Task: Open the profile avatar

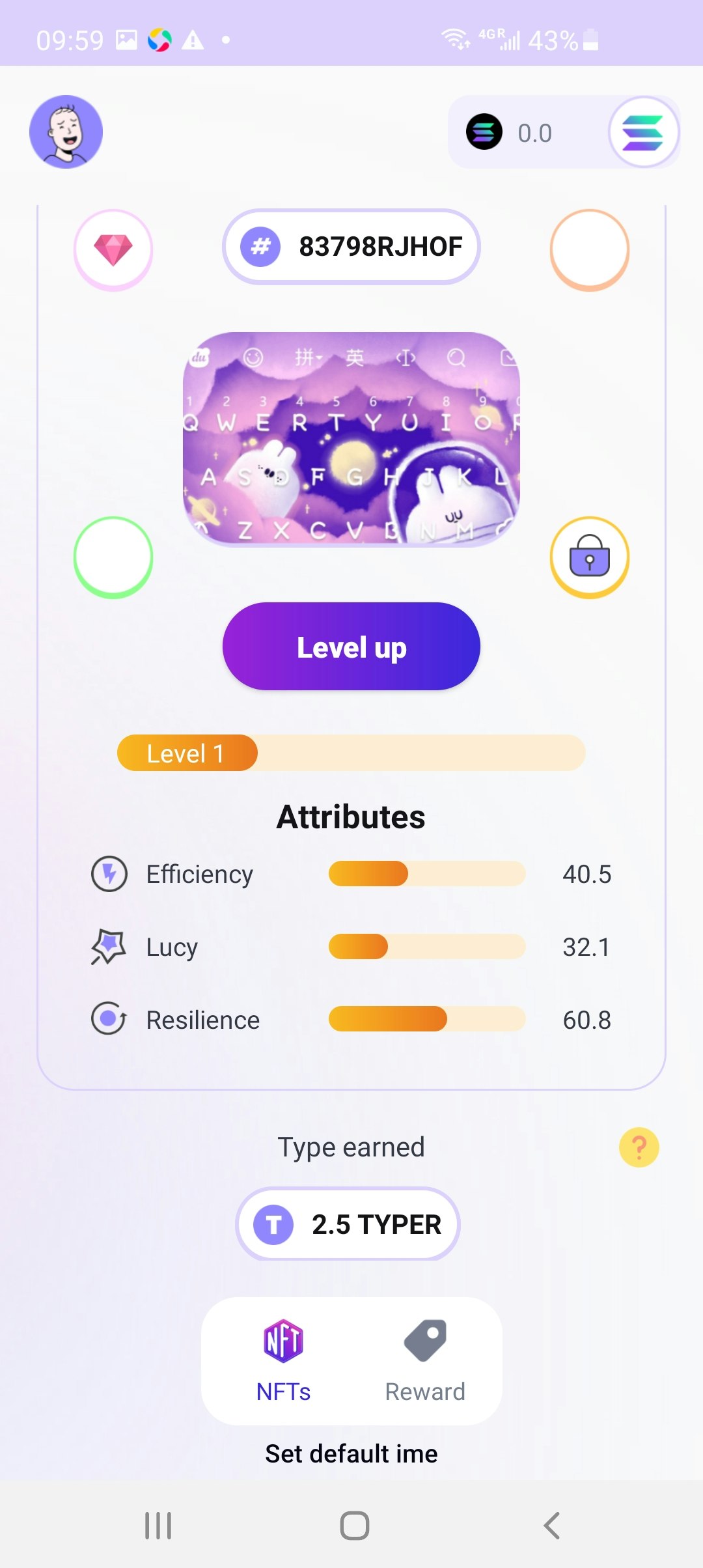Action: pyautogui.click(x=66, y=132)
